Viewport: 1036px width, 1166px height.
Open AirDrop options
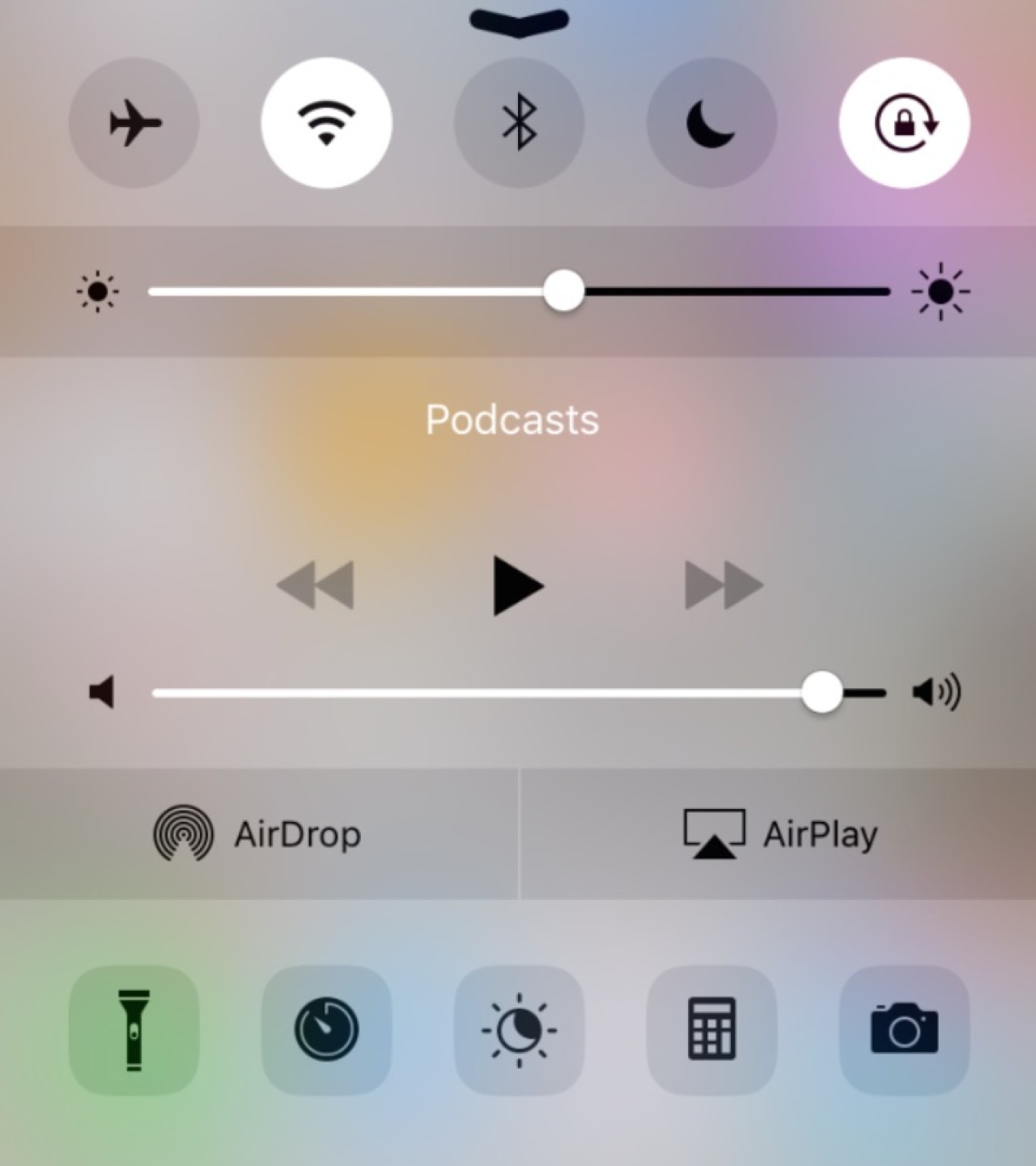tap(257, 834)
